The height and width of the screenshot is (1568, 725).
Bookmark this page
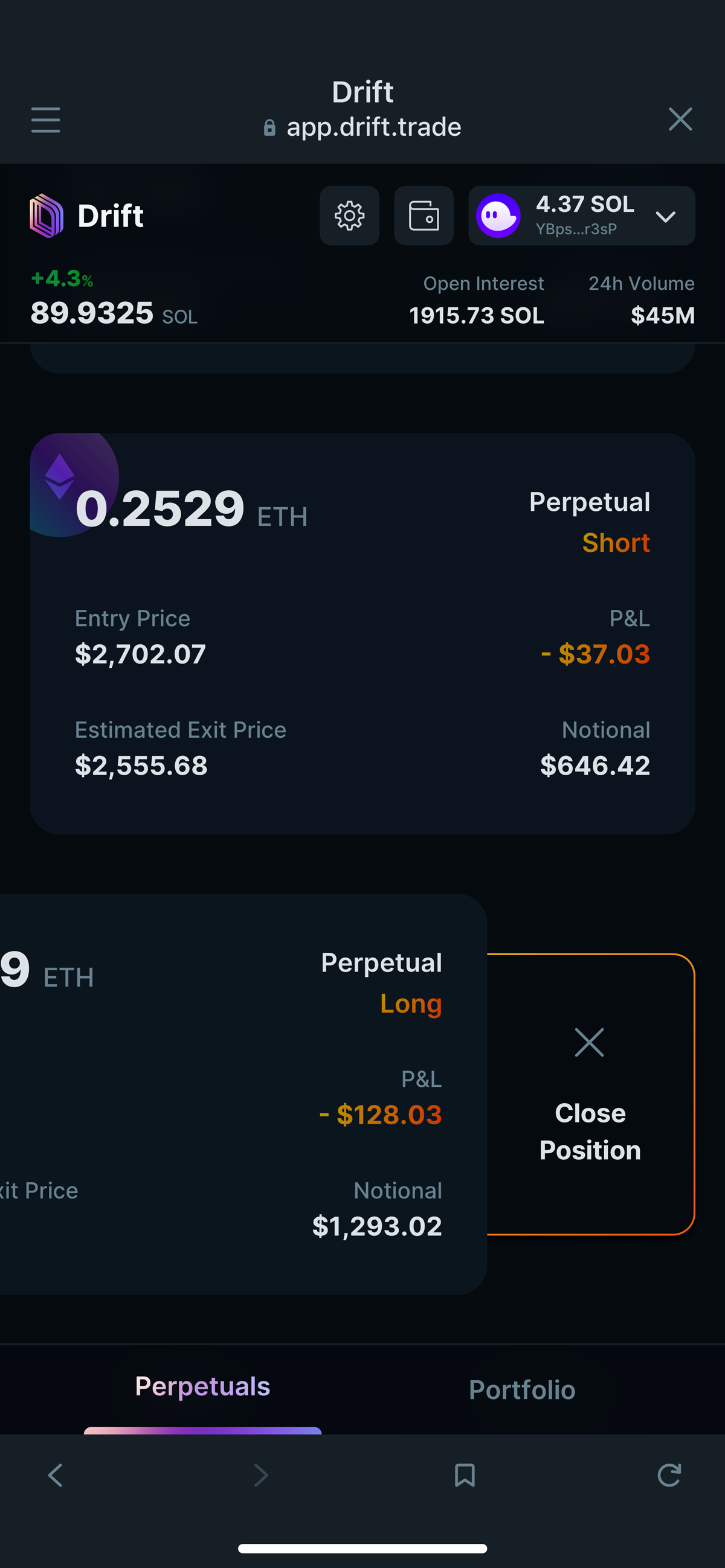(x=465, y=1475)
